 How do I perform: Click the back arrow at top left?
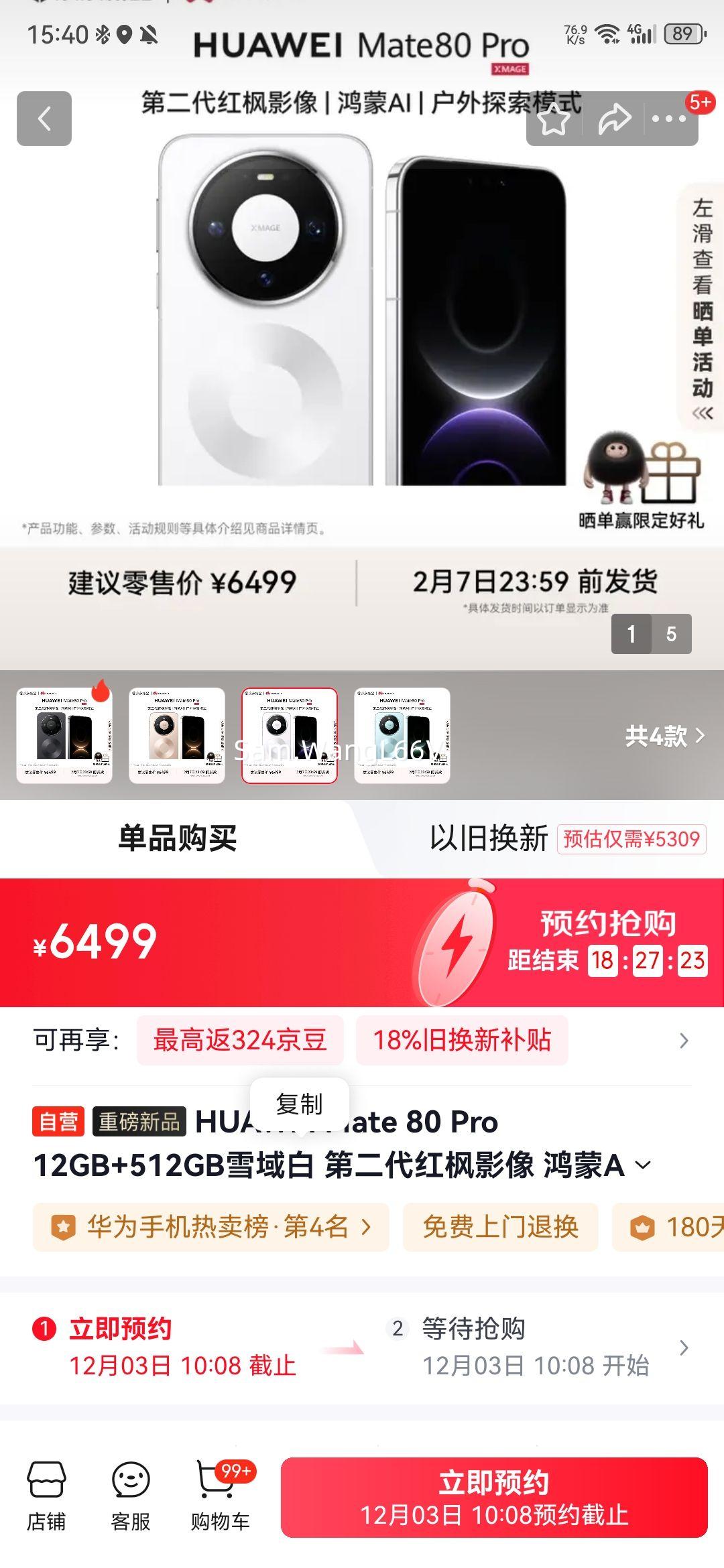click(45, 119)
